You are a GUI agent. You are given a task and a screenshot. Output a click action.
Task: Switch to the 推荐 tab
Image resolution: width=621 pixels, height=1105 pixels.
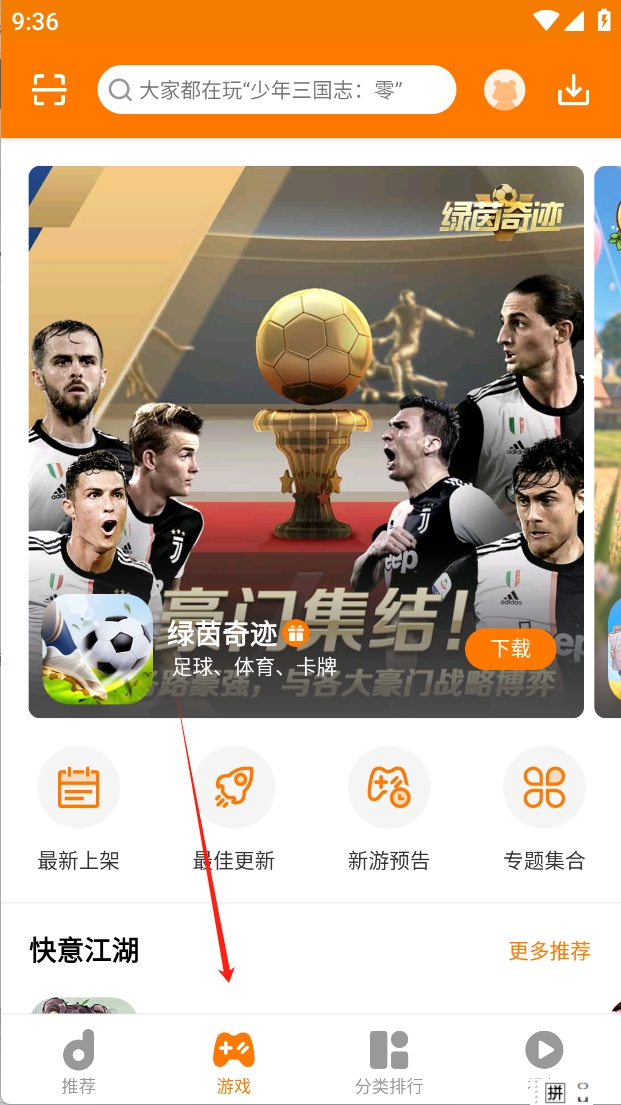[78, 1062]
